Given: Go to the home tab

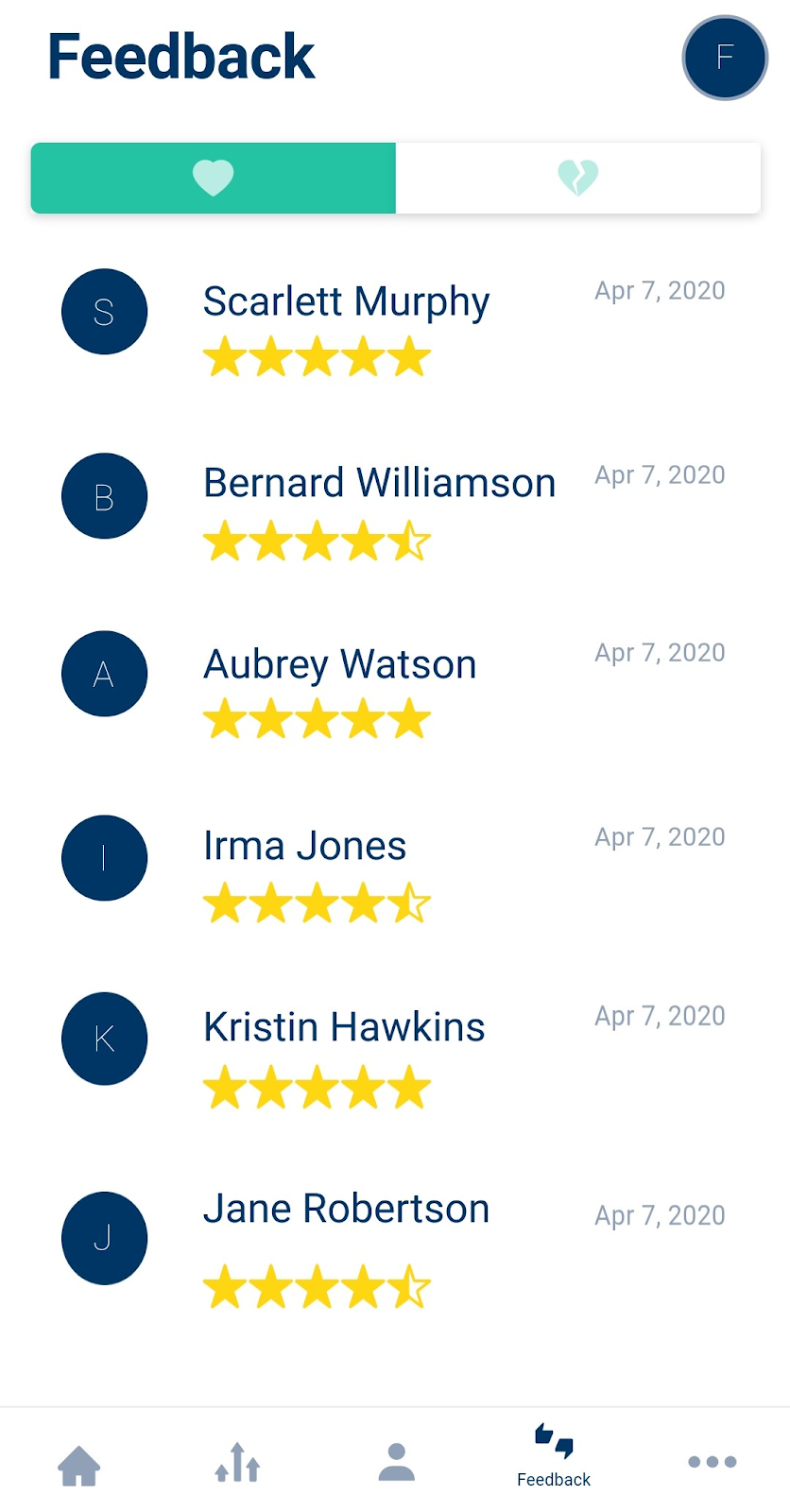Looking at the screenshot, I should 79,1465.
